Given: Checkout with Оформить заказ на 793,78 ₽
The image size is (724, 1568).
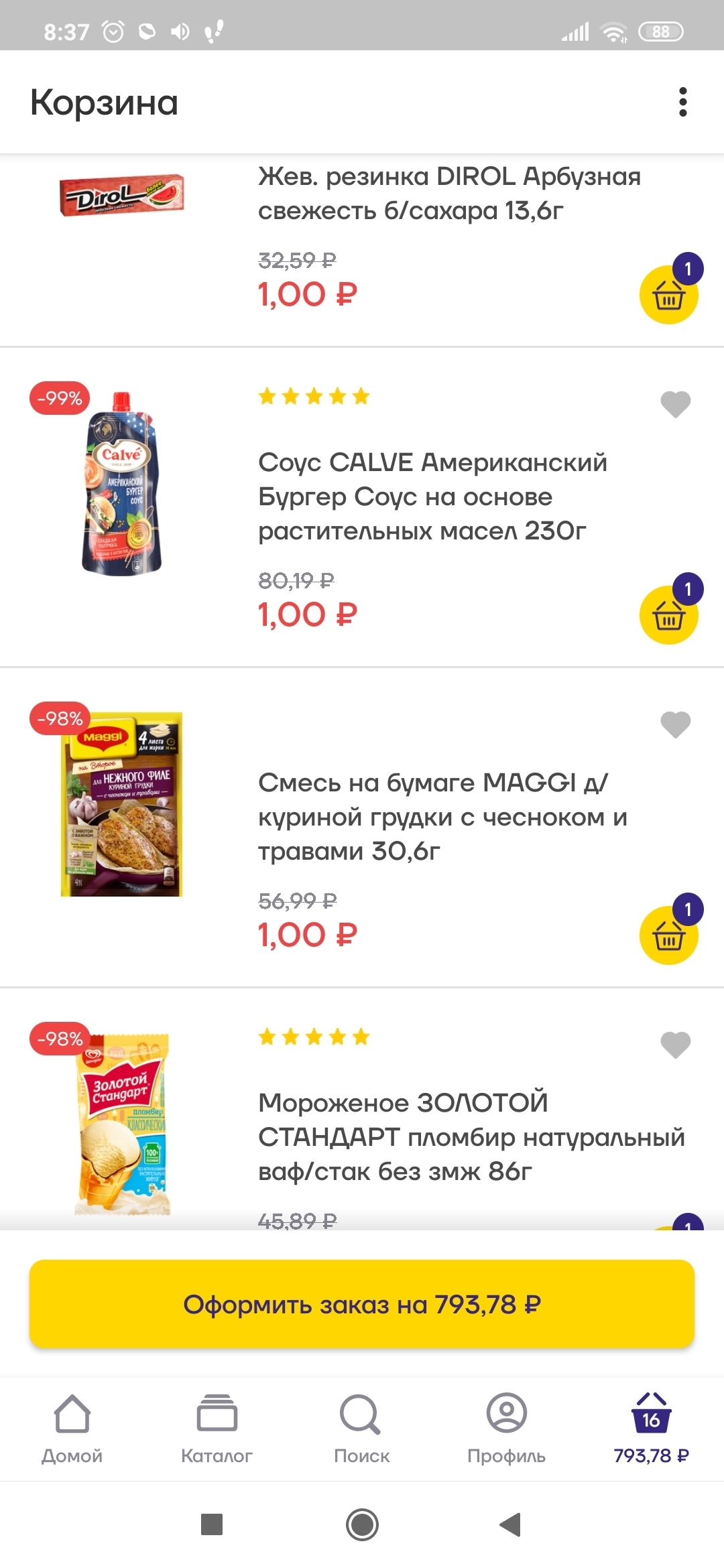Looking at the screenshot, I should pyautogui.click(x=362, y=1304).
